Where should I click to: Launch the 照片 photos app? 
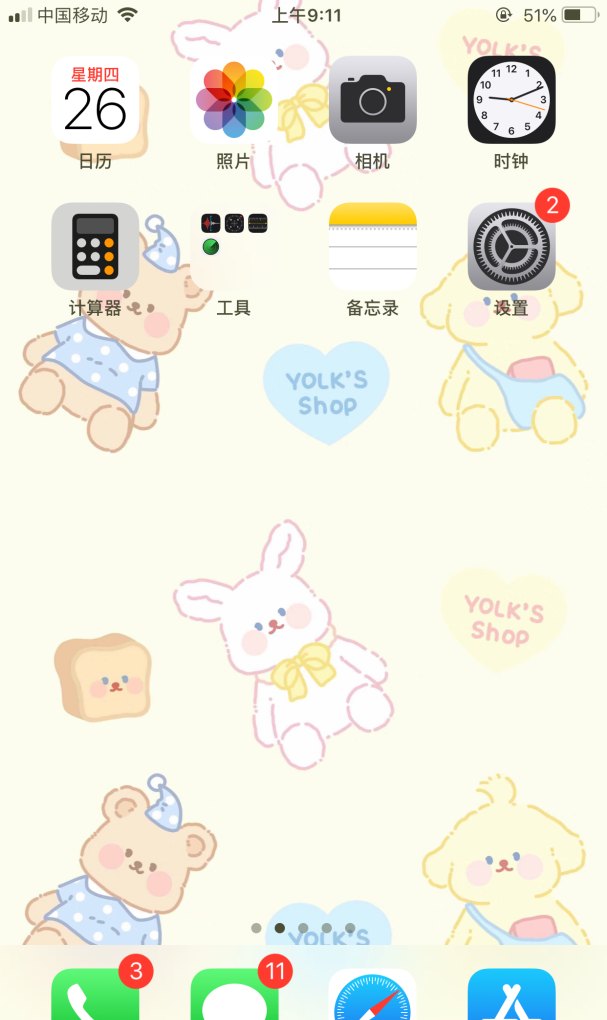point(233,100)
